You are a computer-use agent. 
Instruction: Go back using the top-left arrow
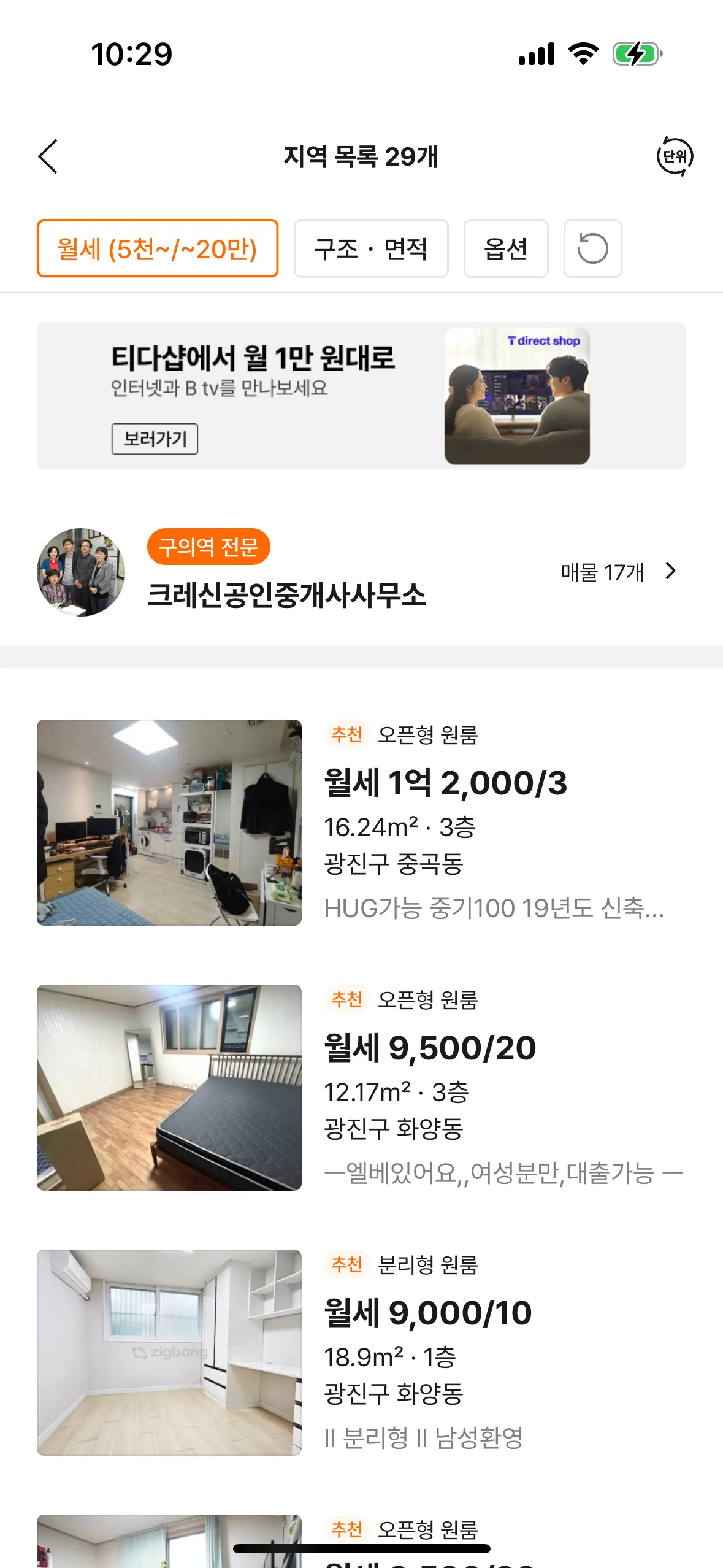(x=48, y=156)
